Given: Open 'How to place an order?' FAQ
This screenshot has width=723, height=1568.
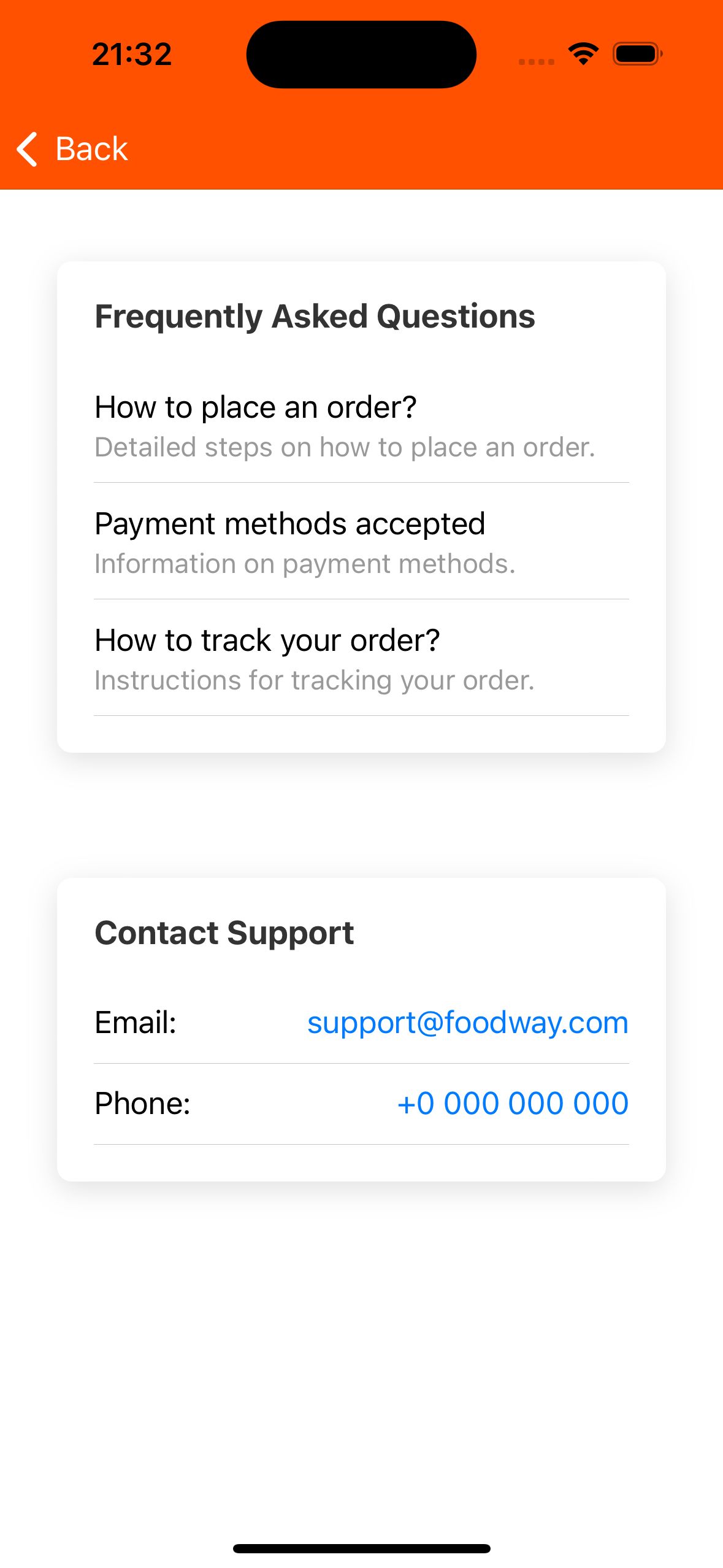Looking at the screenshot, I should click(361, 426).
